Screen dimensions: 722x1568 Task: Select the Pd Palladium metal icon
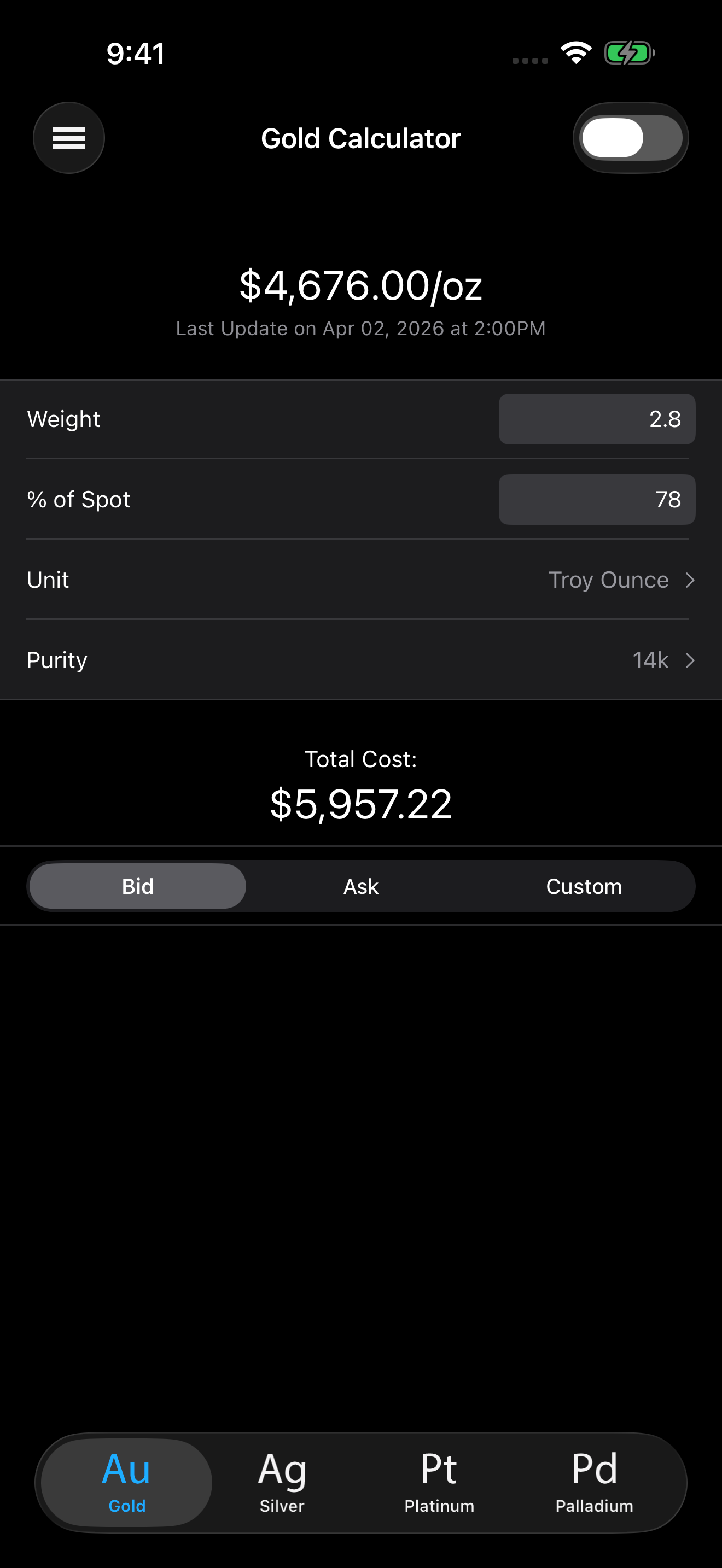click(x=594, y=1482)
